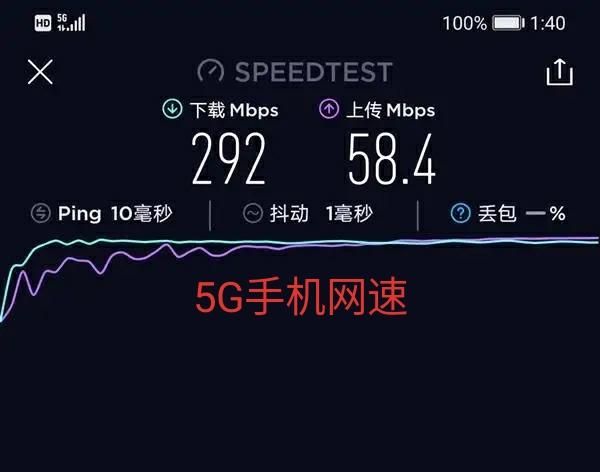This screenshot has width=600, height=472.
Task: Share the speed test result
Action: [x=558, y=72]
